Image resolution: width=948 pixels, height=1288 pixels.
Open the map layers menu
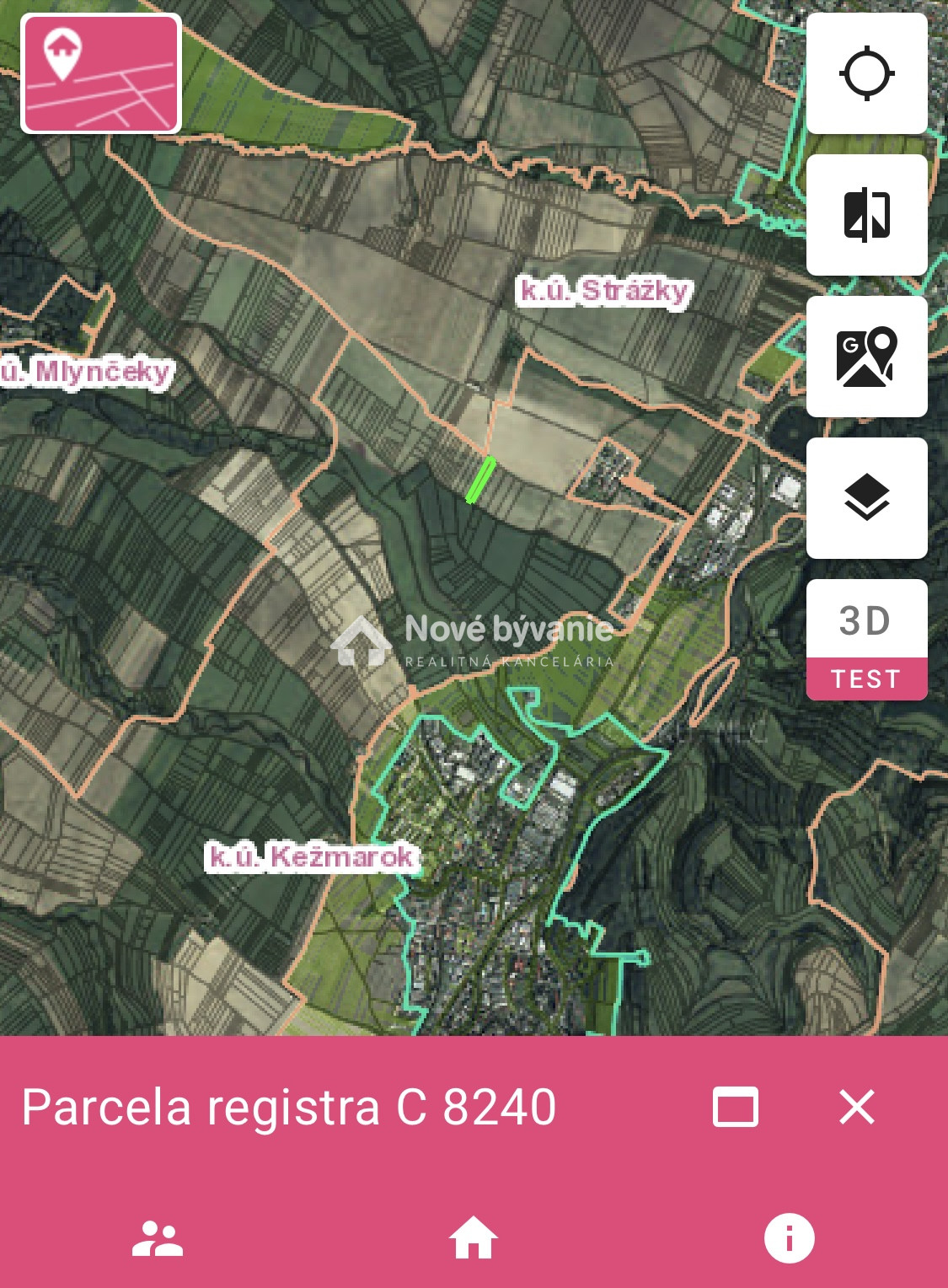(866, 498)
